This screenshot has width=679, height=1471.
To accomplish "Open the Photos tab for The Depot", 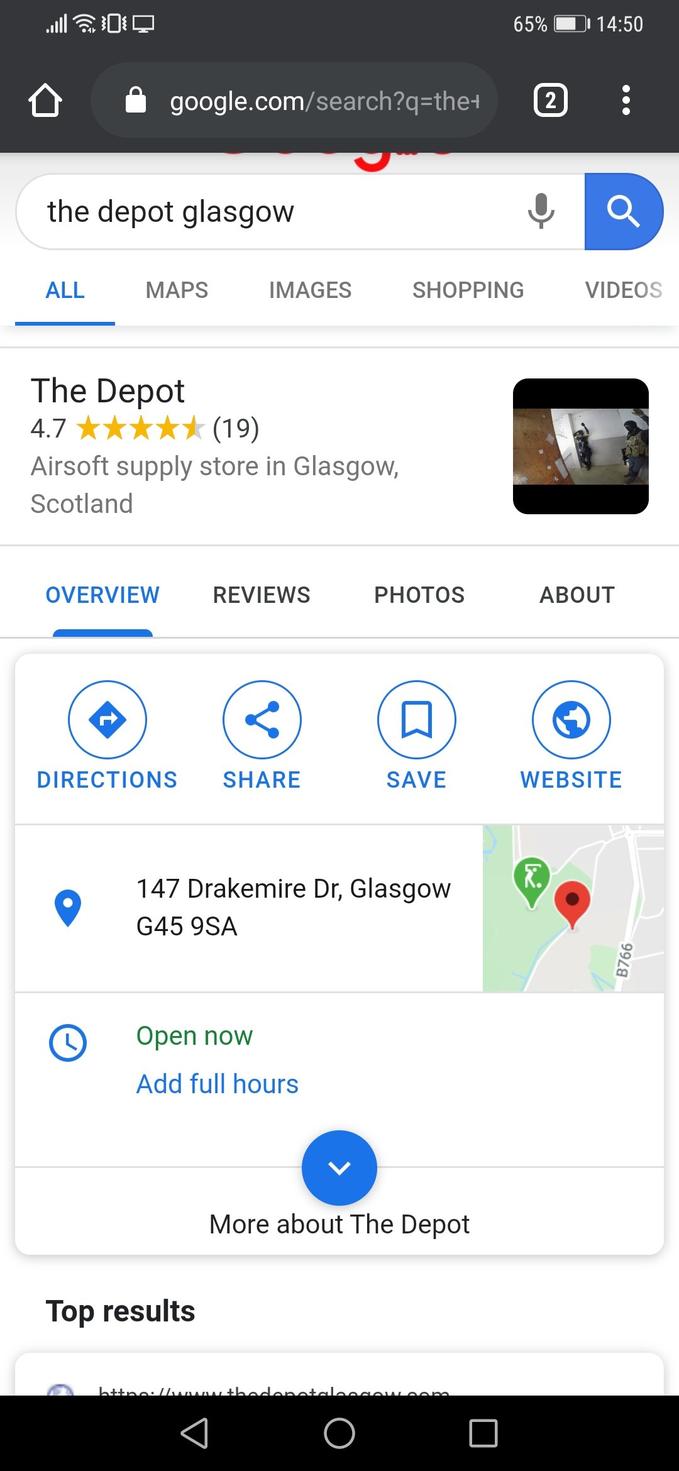I will 419,595.
